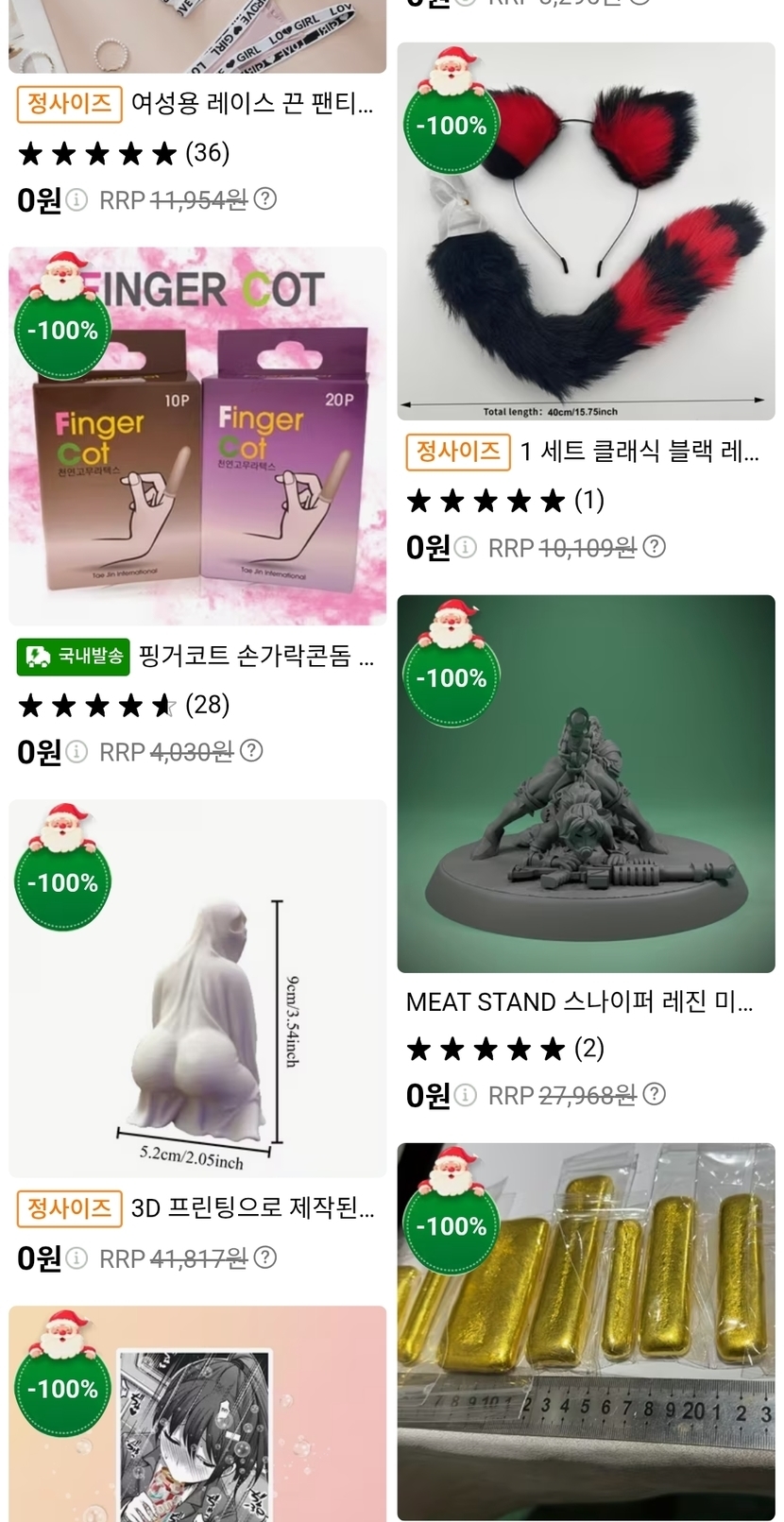Tap the question mark beside RRP 10,109원

tap(655, 547)
